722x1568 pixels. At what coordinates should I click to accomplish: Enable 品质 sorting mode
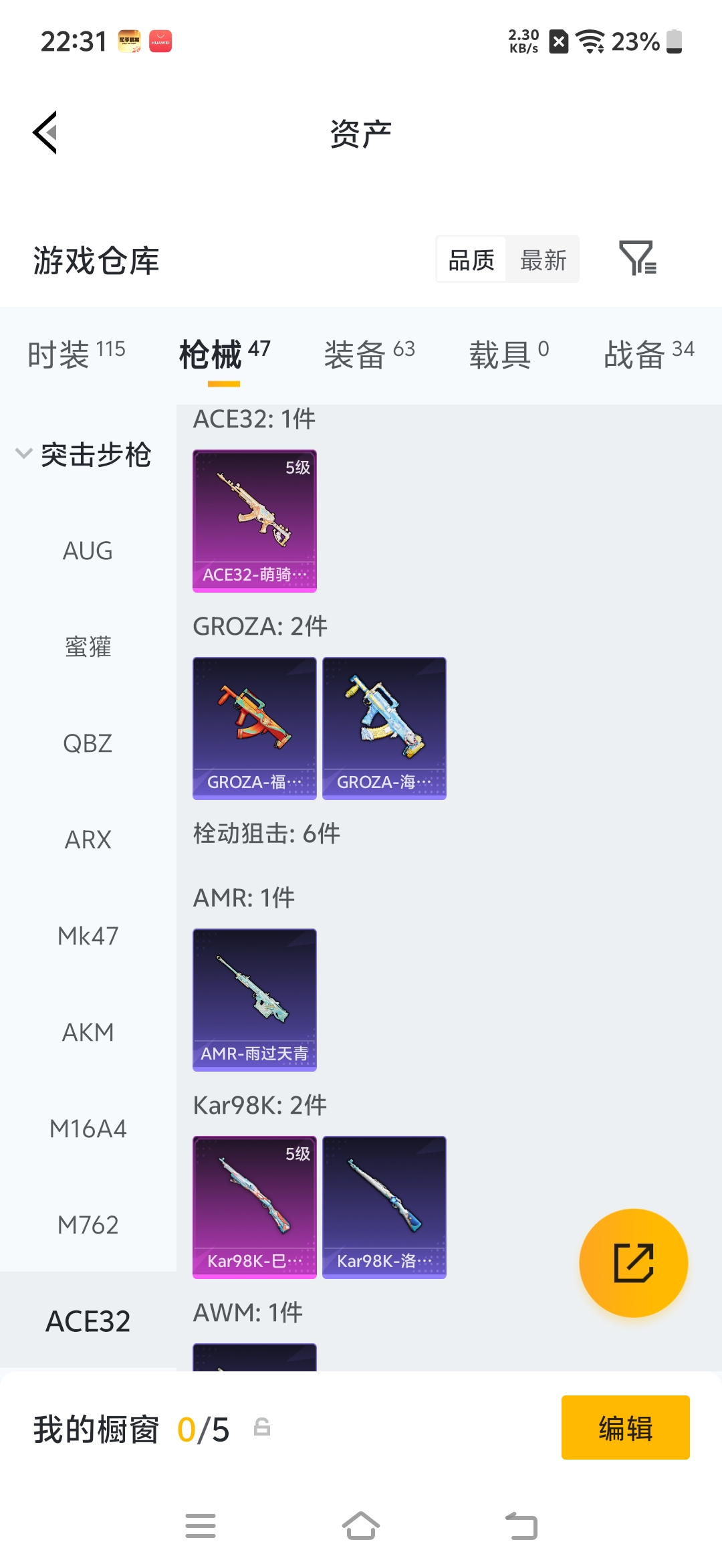pyautogui.click(x=471, y=260)
